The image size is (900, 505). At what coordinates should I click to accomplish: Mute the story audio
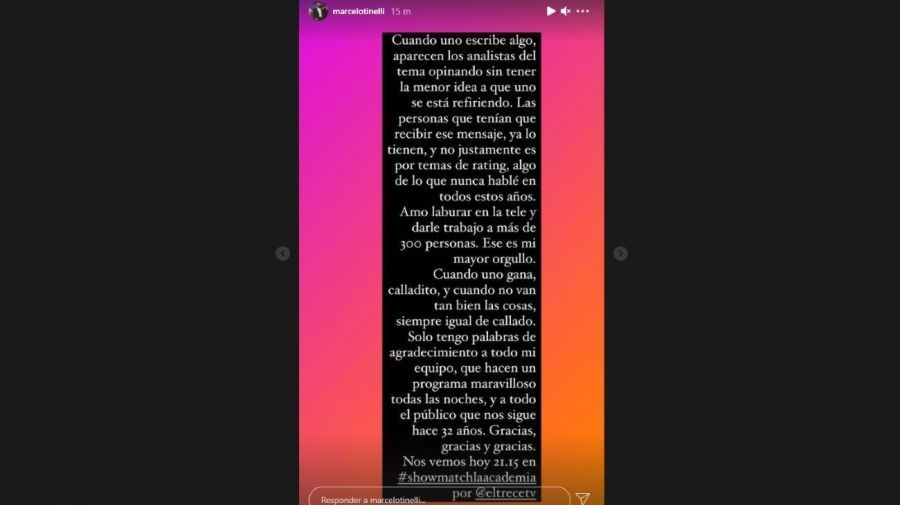566,11
